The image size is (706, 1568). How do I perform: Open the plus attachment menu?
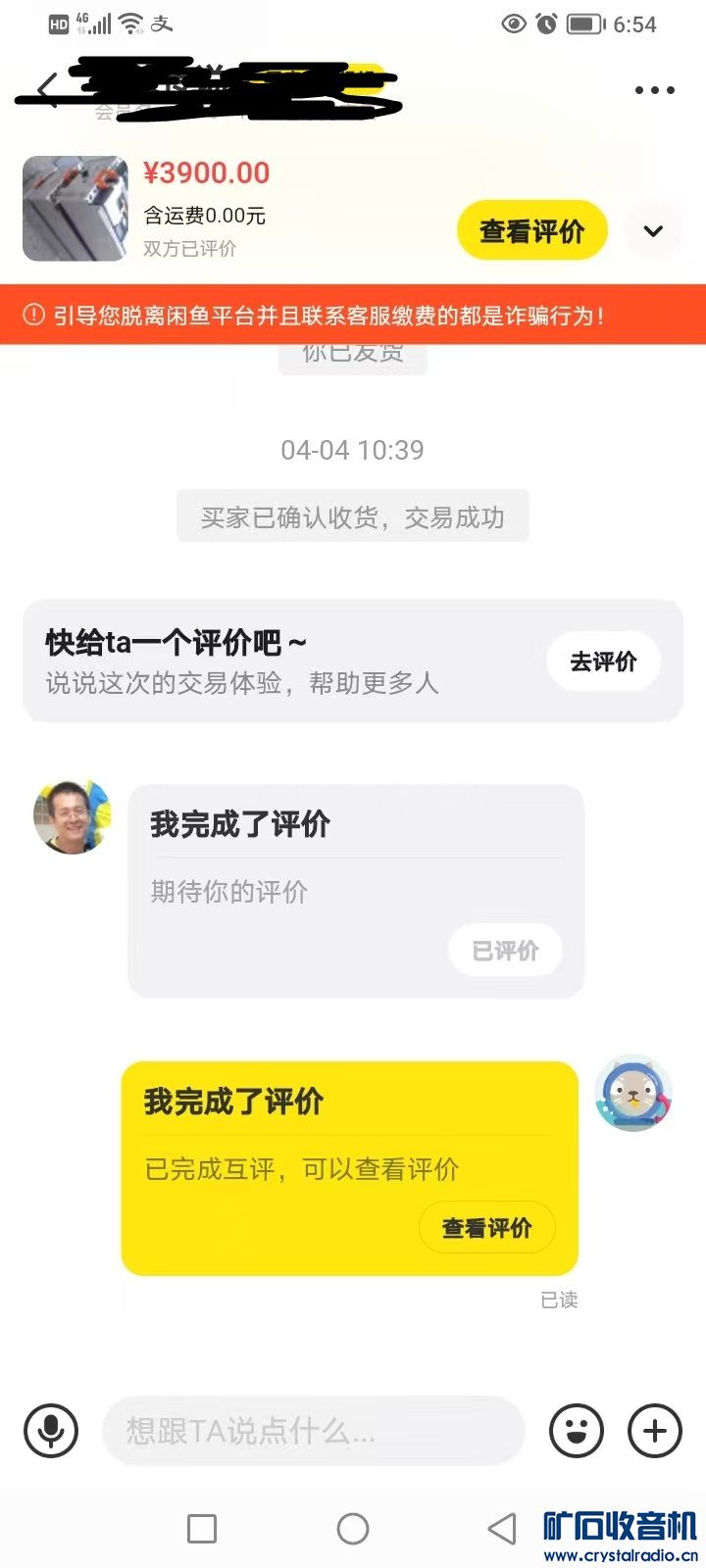coord(654,1431)
